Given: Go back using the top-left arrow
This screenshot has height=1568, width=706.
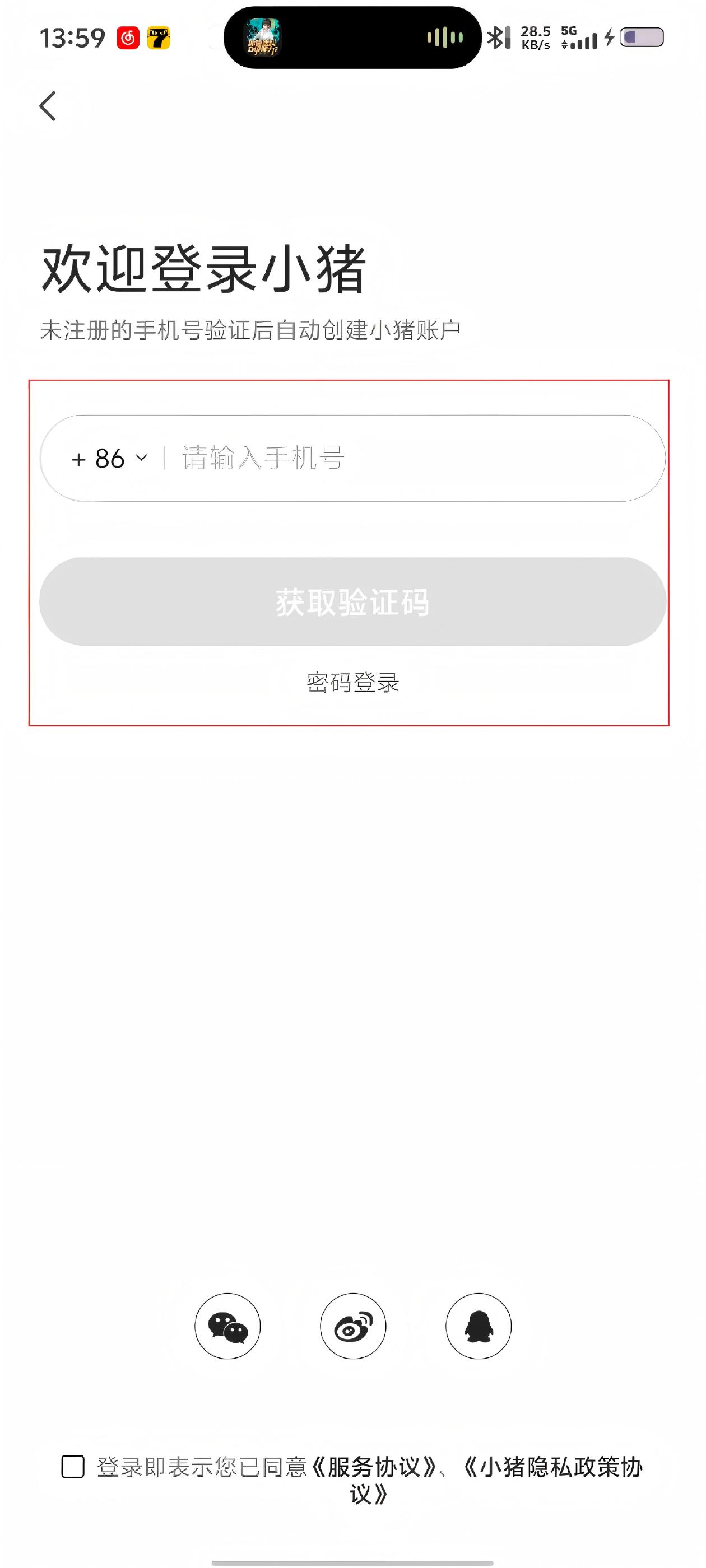Looking at the screenshot, I should (48, 106).
